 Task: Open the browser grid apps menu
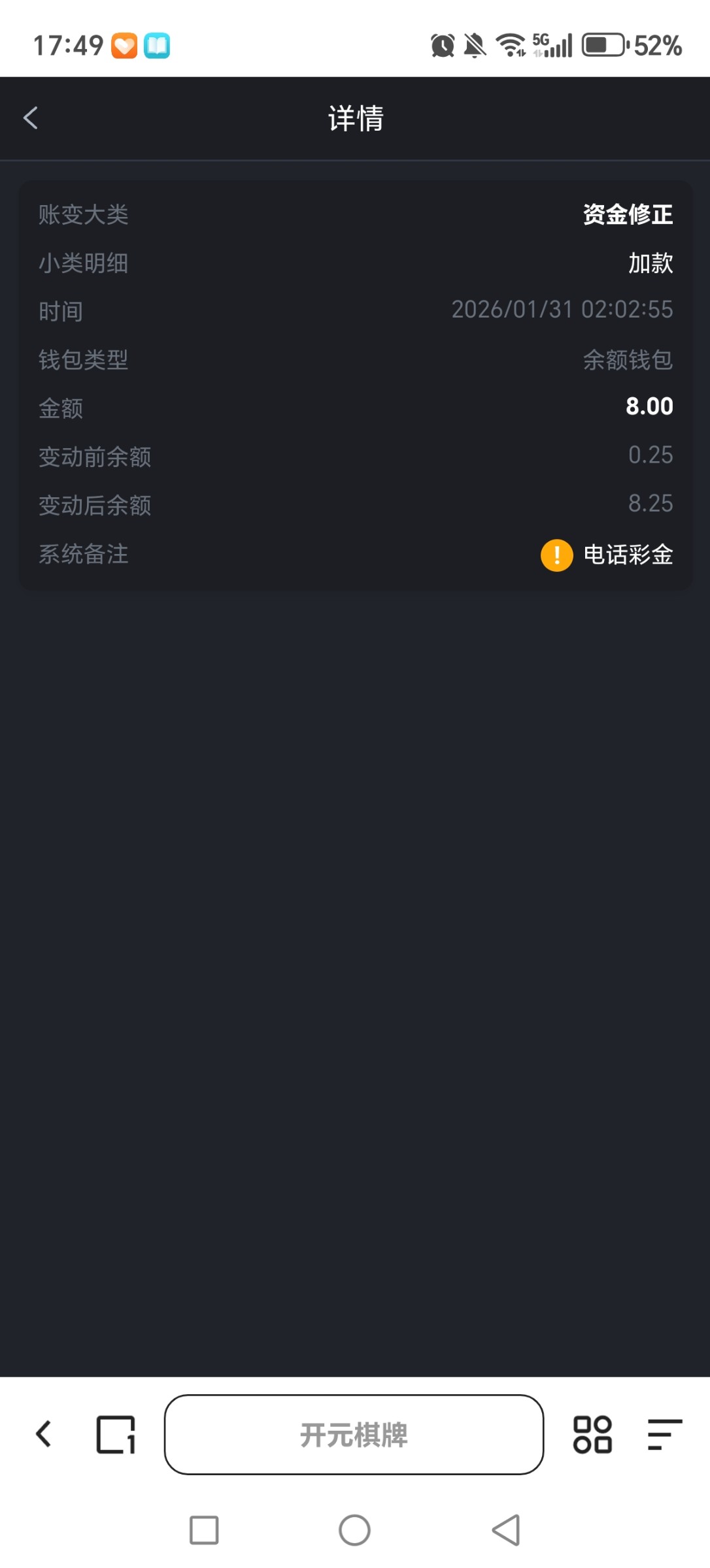592,1434
